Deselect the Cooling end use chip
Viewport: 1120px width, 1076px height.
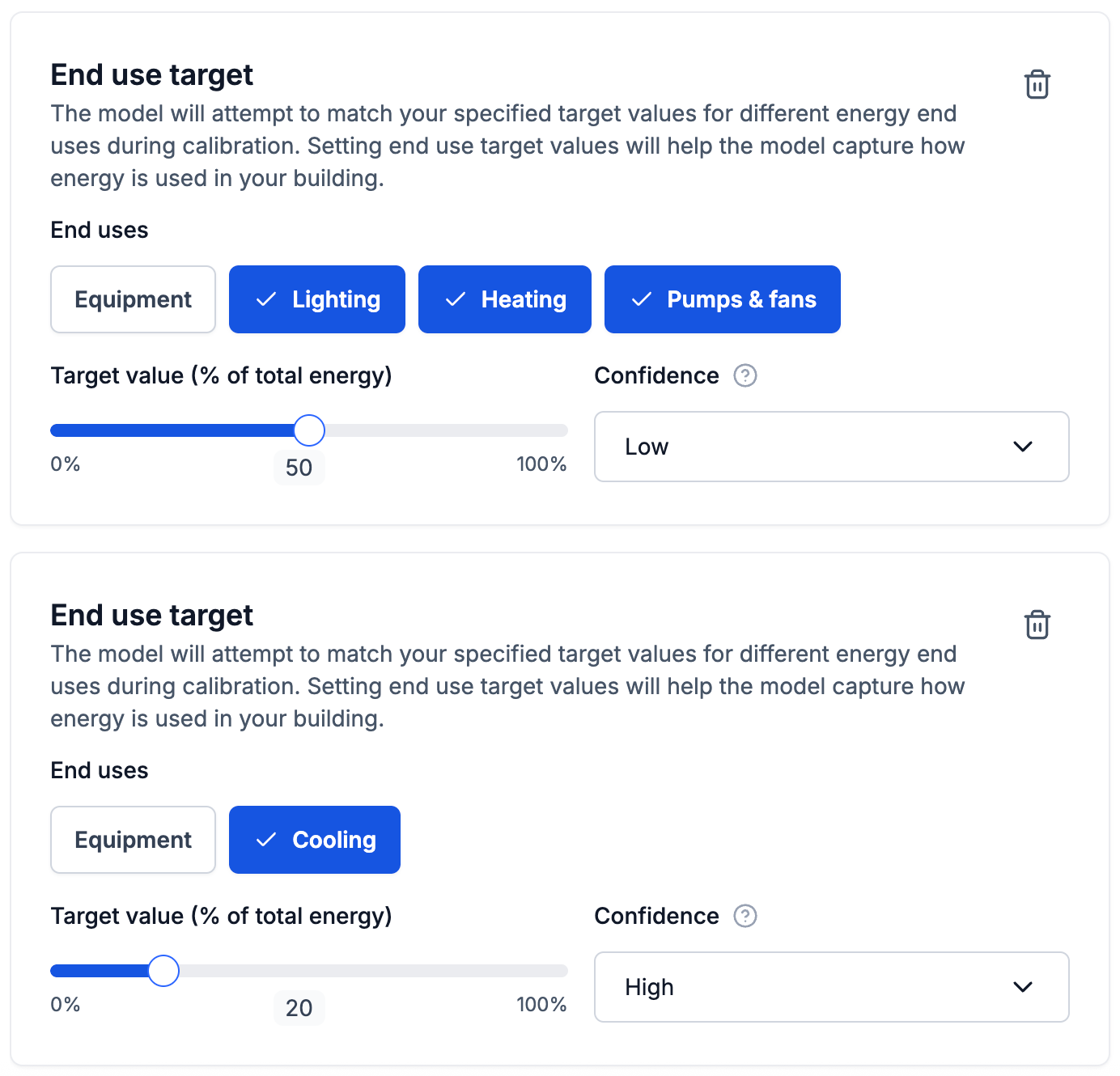[314, 840]
